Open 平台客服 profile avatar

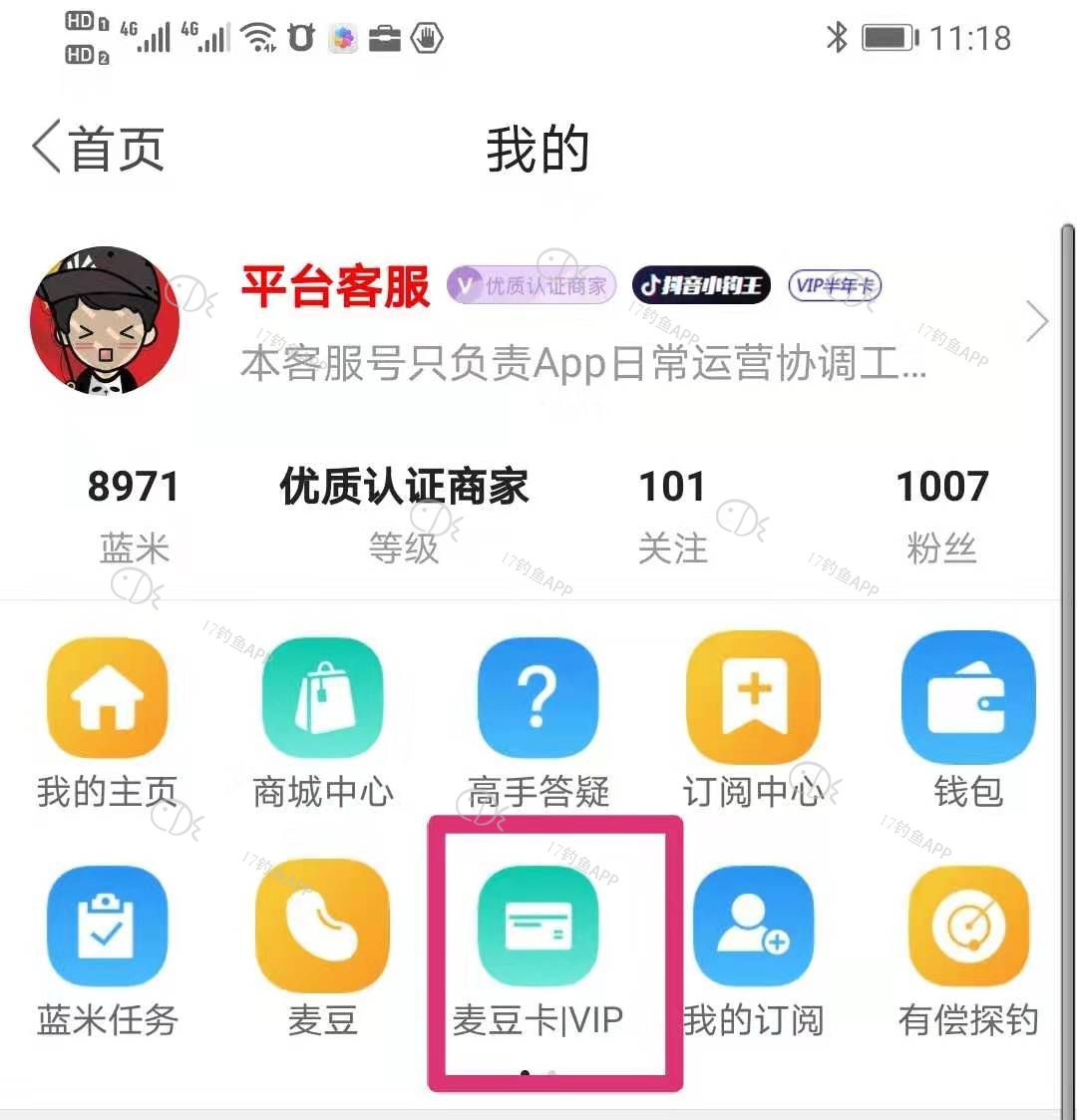(x=105, y=322)
